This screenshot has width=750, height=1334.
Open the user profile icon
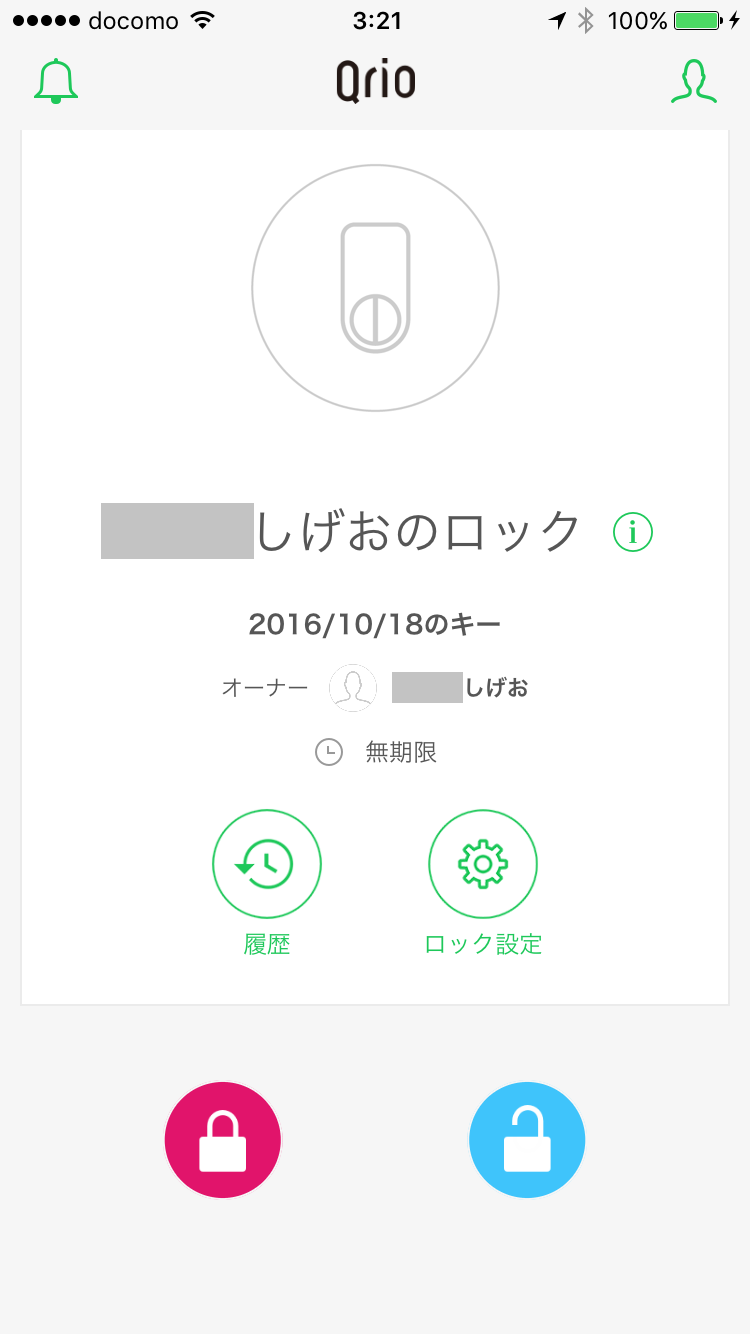(694, 82)
